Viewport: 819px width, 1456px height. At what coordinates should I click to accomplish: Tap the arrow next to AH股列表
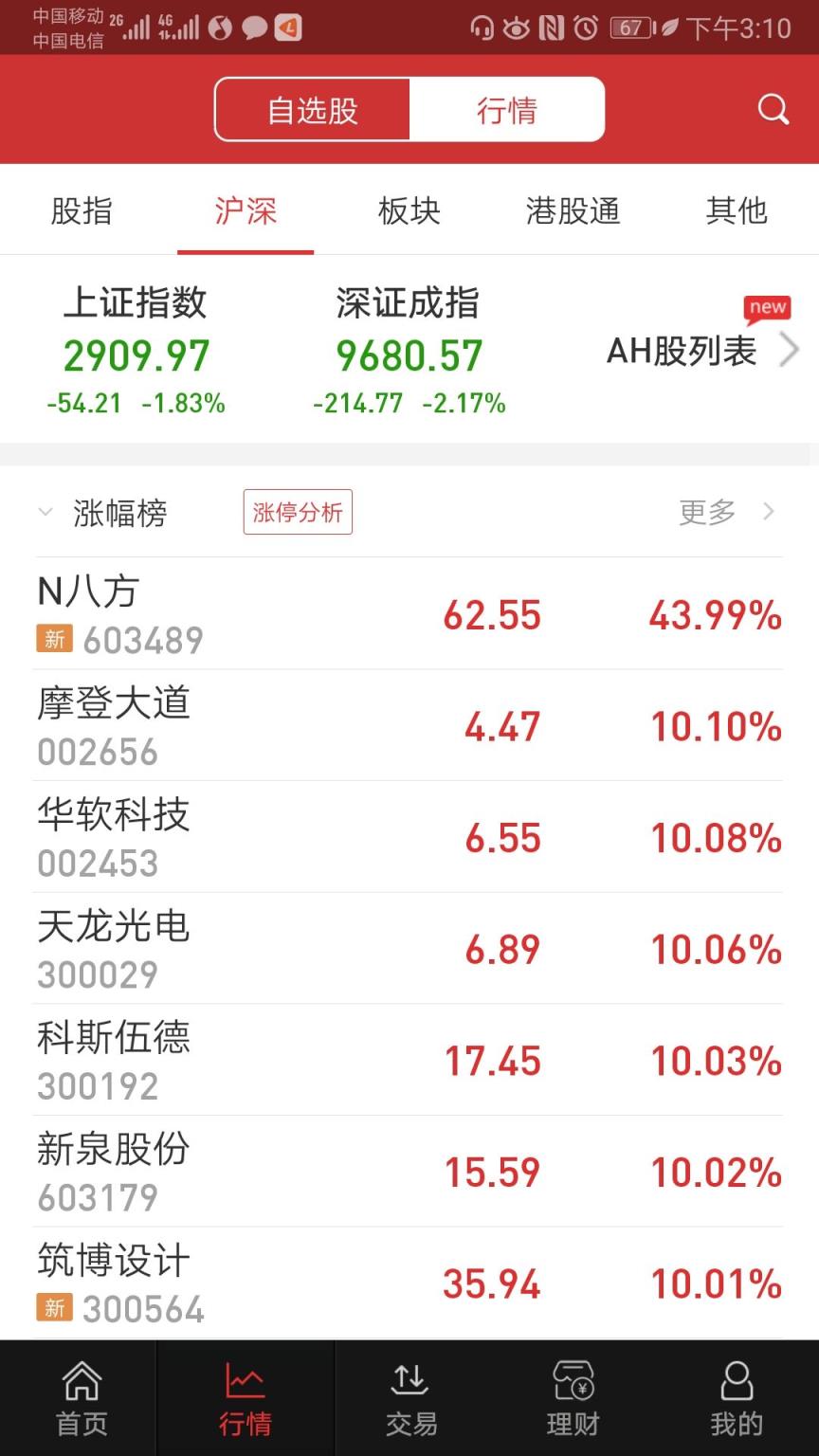790,351
